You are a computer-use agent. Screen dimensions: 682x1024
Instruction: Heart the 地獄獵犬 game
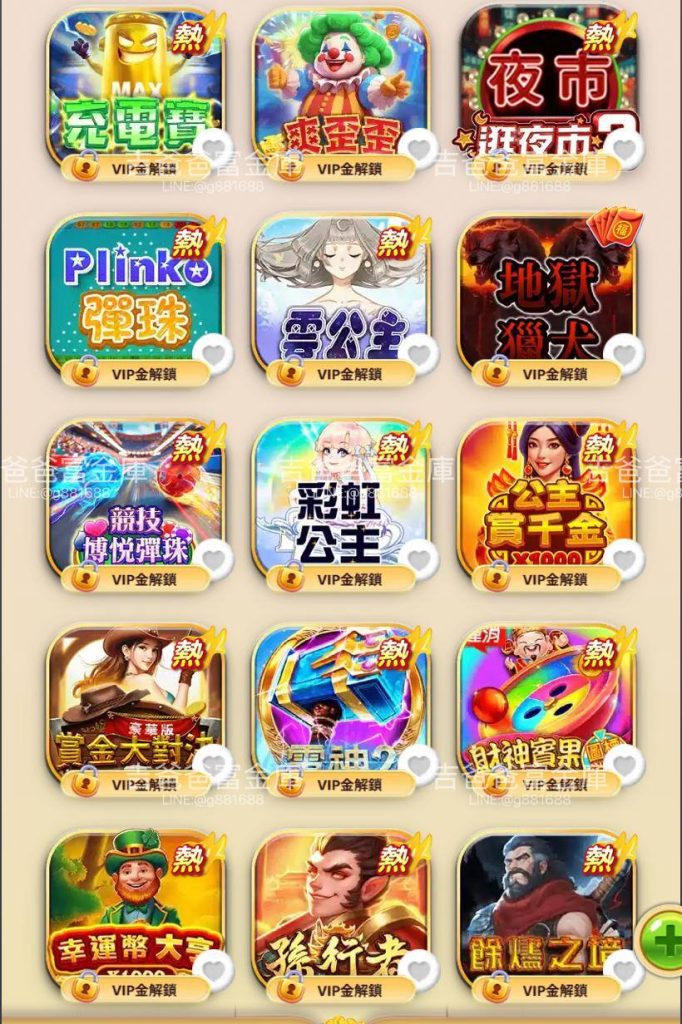coord(624,354)
